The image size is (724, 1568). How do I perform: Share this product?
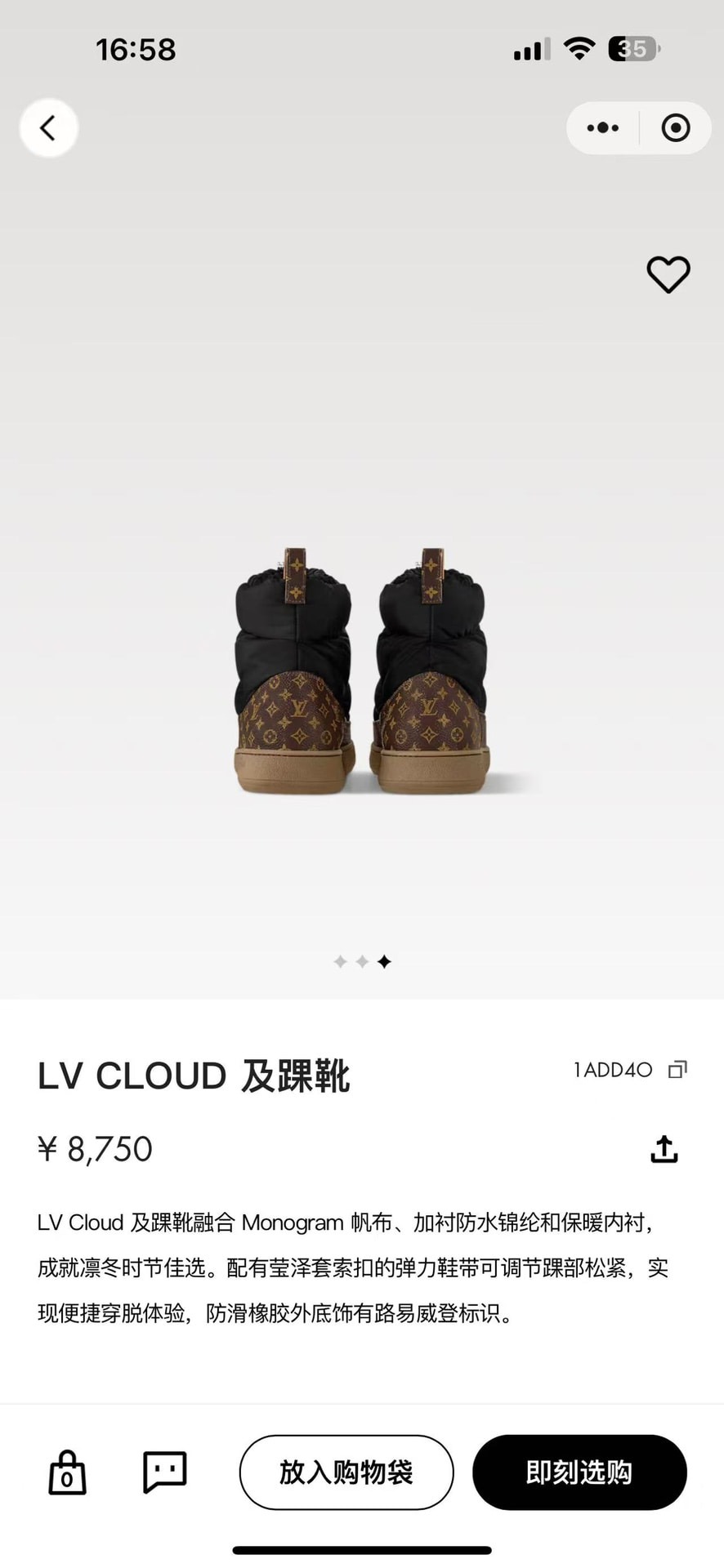click(x=664, y=1149)
